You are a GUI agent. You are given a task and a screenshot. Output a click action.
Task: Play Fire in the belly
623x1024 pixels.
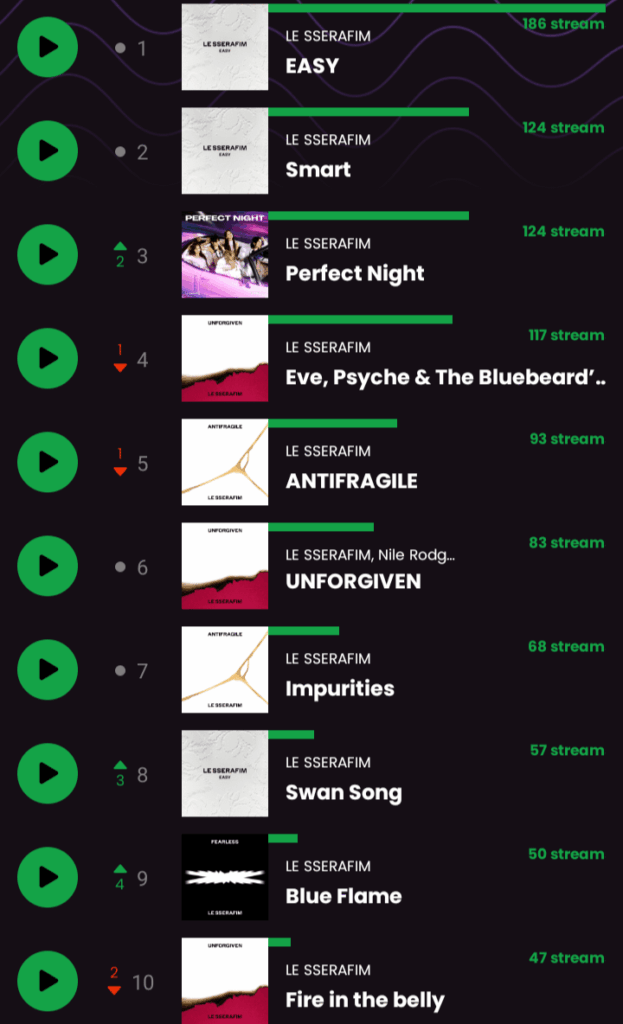[47, 981]
